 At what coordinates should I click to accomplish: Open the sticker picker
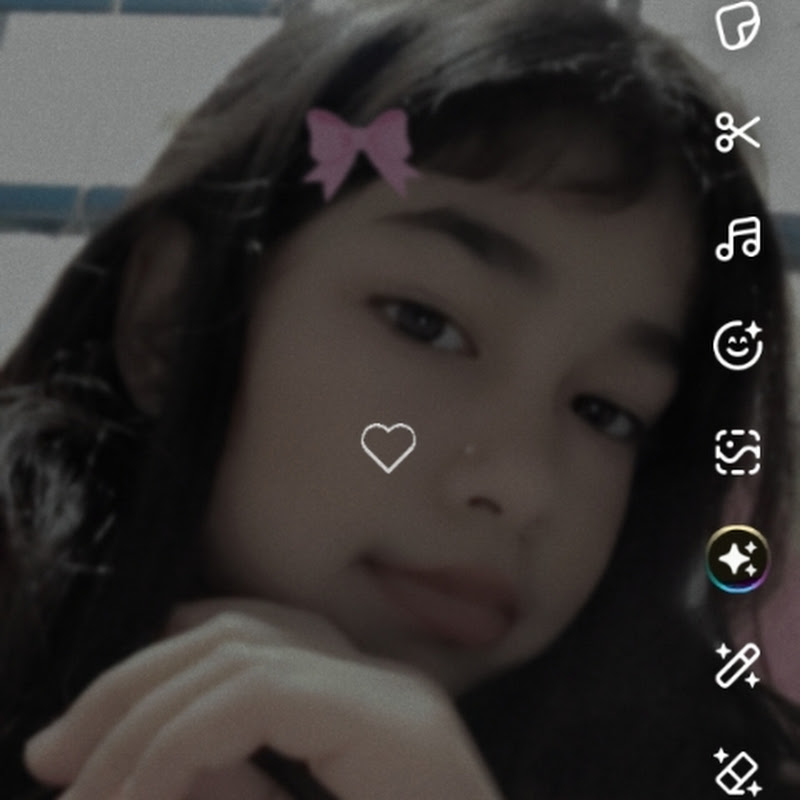point(738,26)
